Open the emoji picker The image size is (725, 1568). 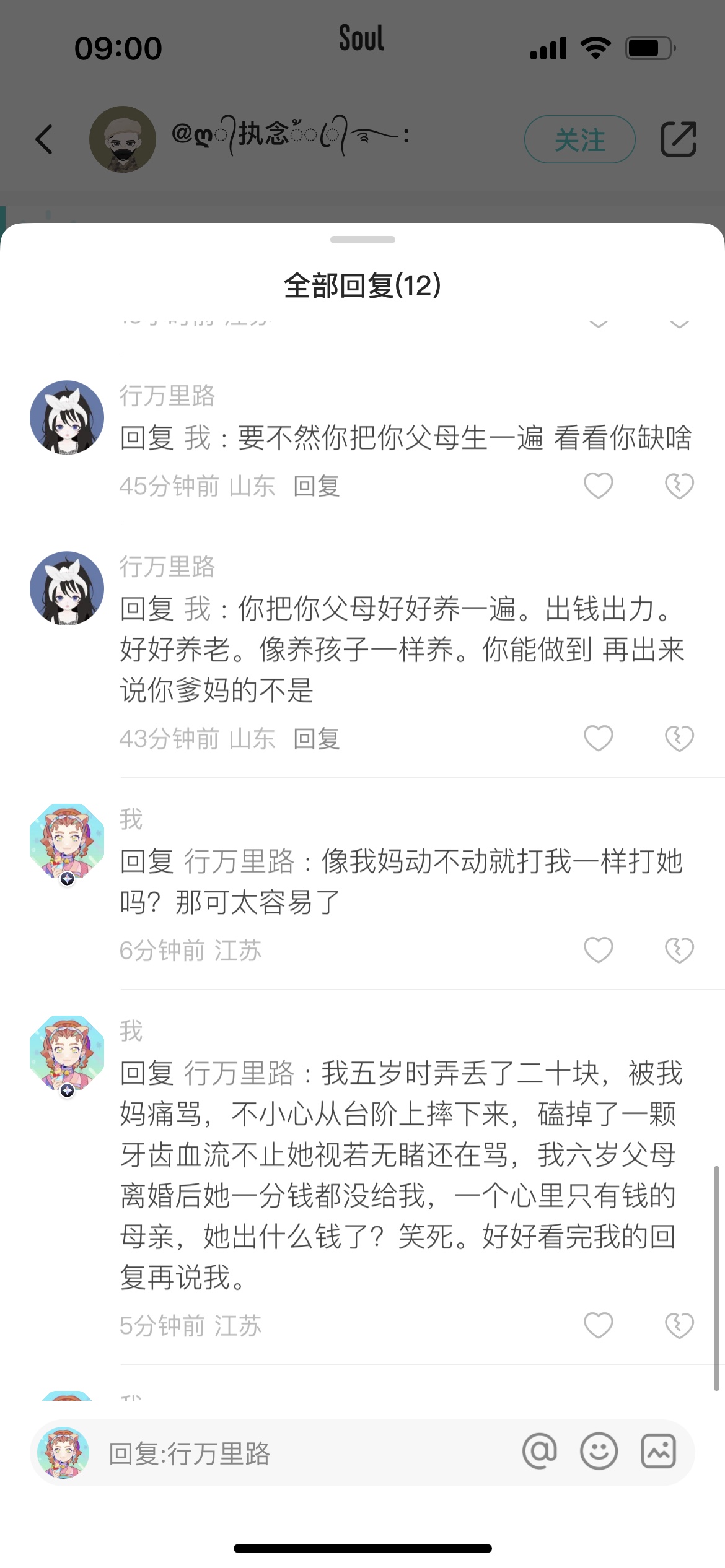point(599,1451)
